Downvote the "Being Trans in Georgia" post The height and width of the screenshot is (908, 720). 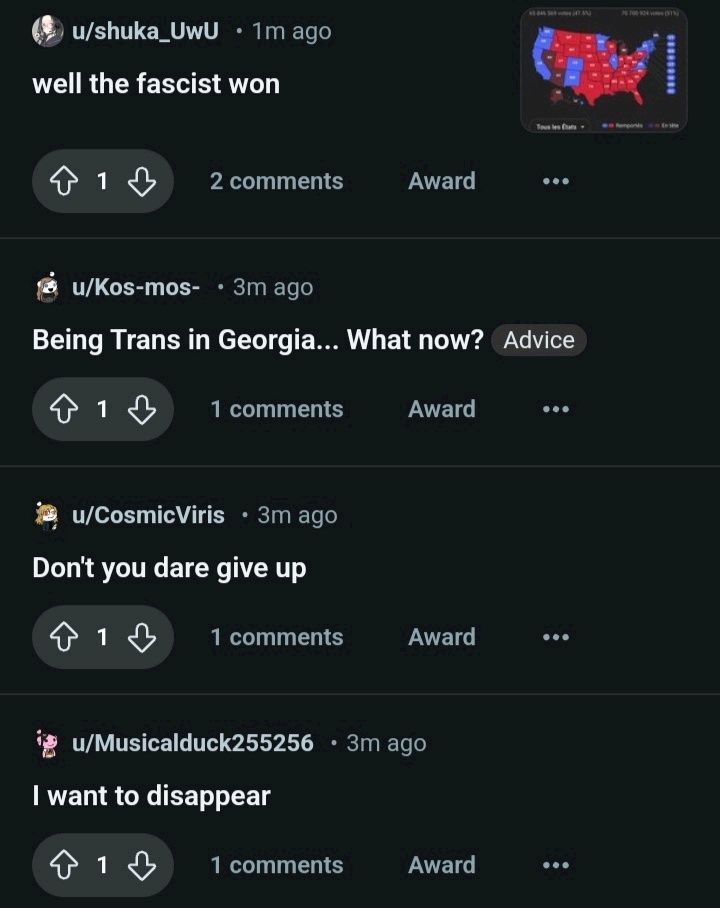[142, 409]
